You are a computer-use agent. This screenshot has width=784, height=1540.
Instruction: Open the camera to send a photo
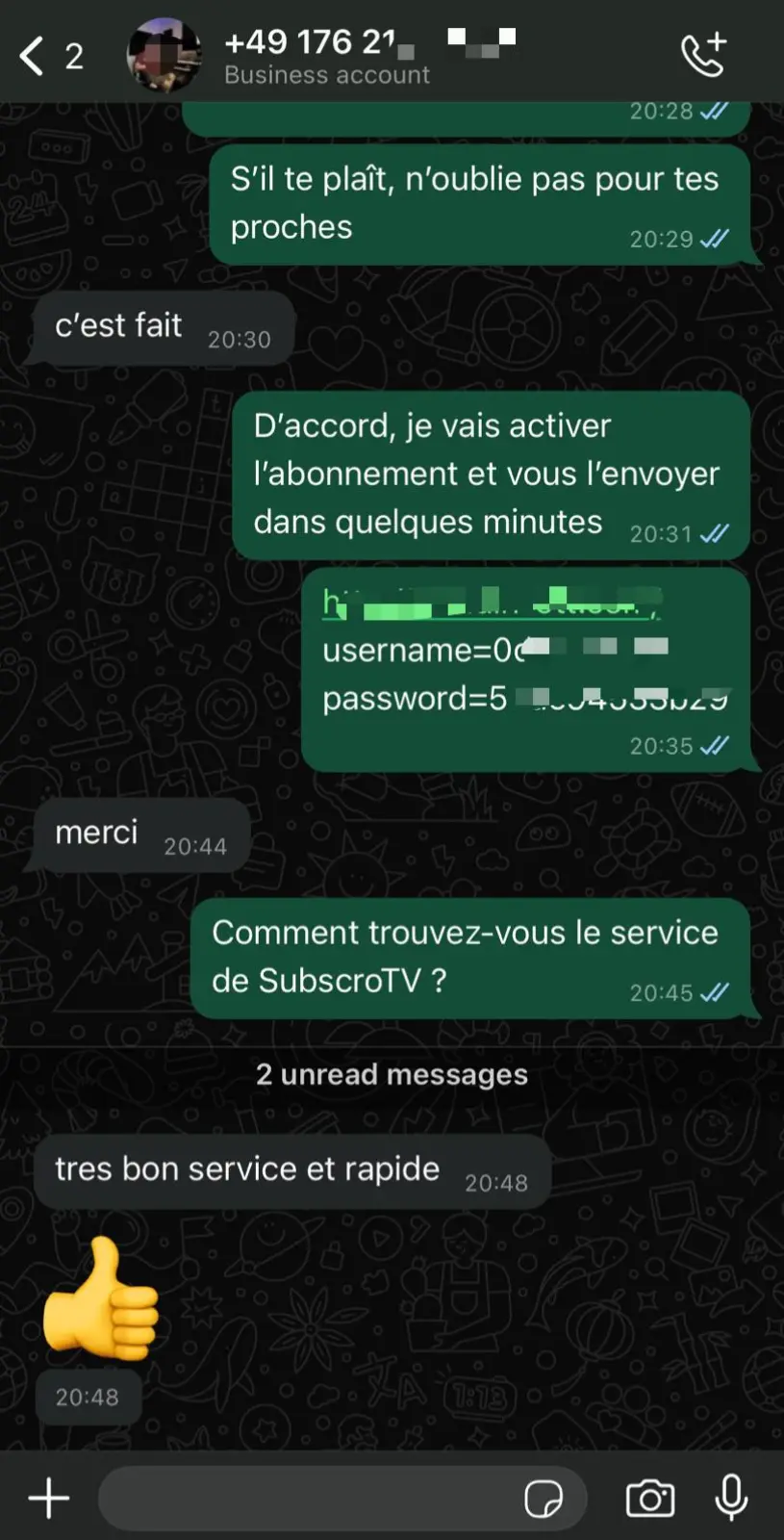pos(650,1499)
